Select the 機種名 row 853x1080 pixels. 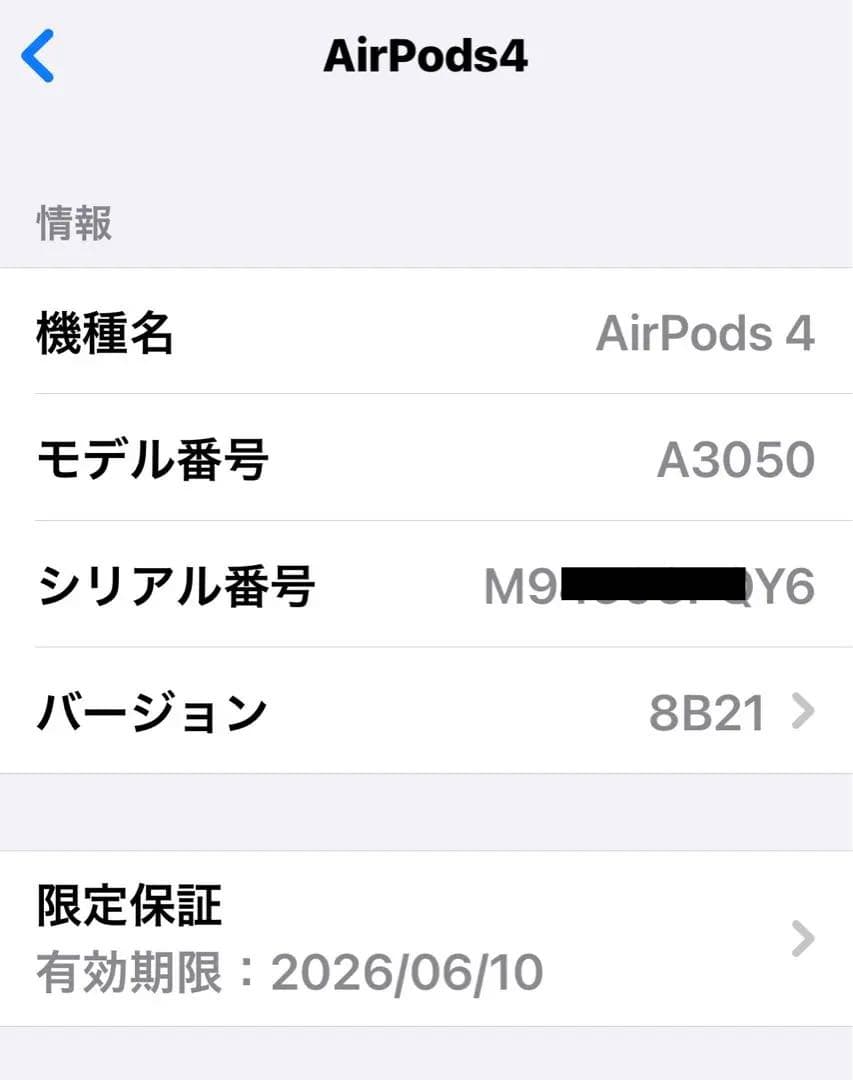[x=426, y=334]
